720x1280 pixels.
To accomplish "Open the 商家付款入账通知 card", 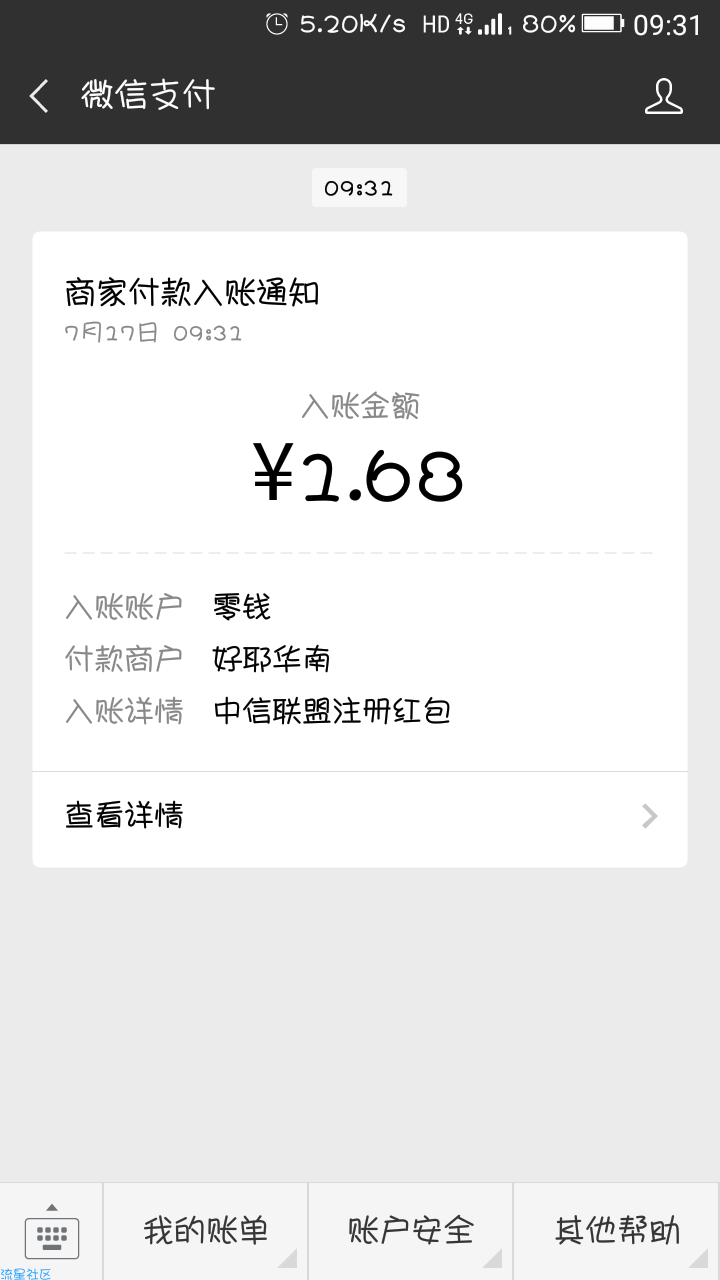I will pyautogui.click(x=360, y=549).
